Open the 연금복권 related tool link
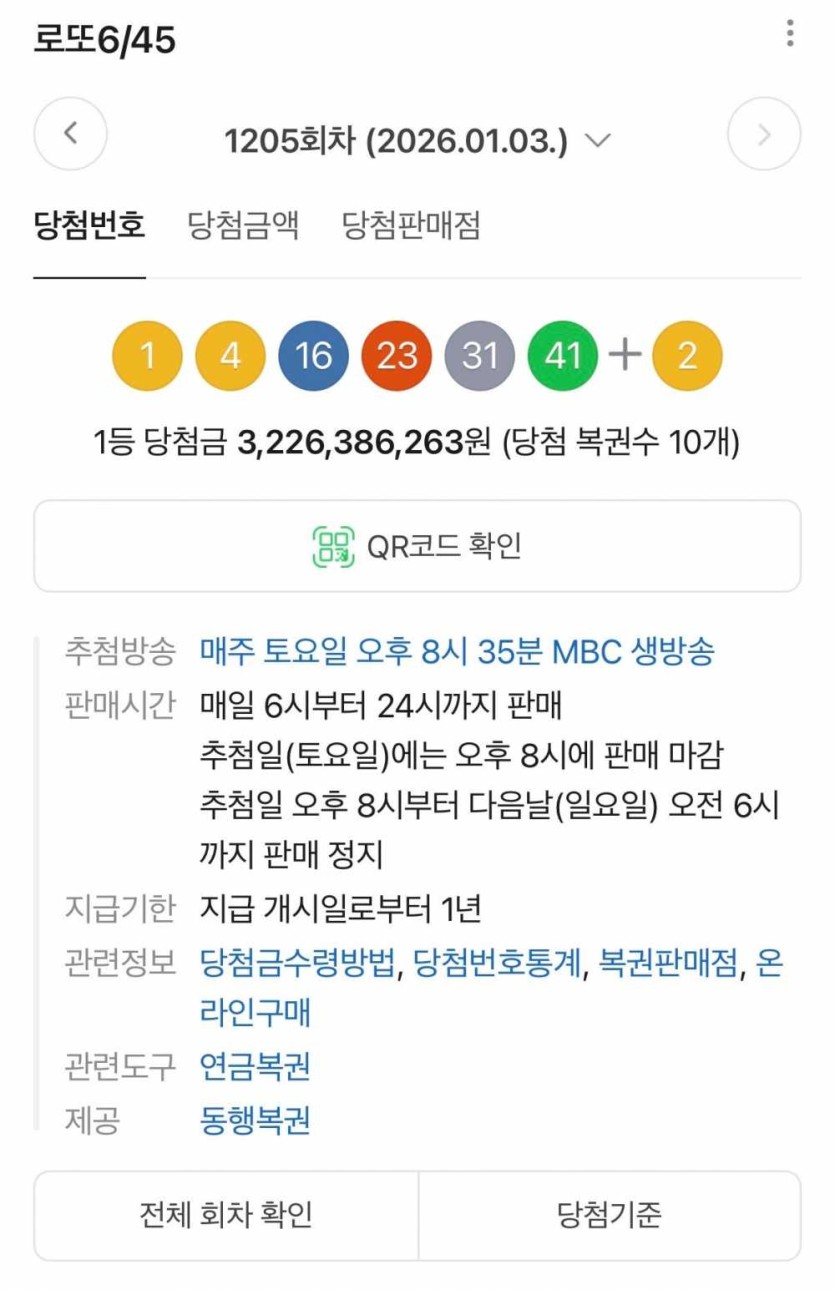This screenshot has height=1290, width=835. [x=255, y=1066]
